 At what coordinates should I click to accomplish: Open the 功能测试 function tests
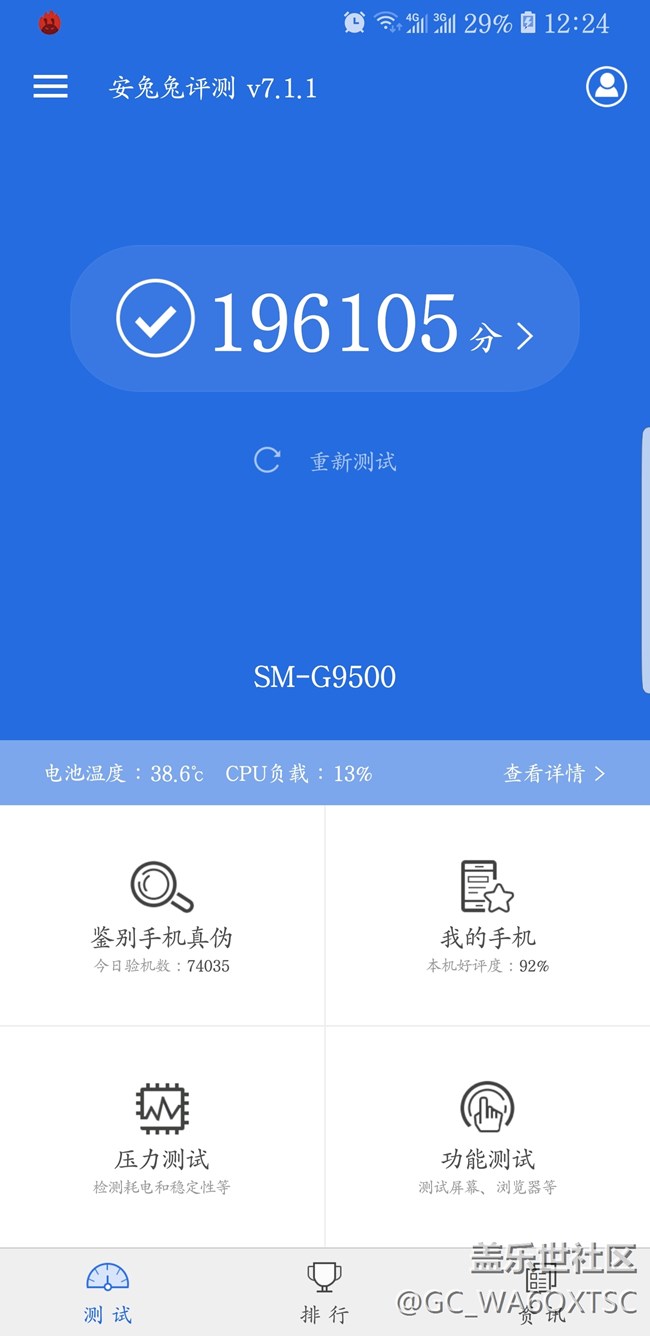coord(488,1137)
